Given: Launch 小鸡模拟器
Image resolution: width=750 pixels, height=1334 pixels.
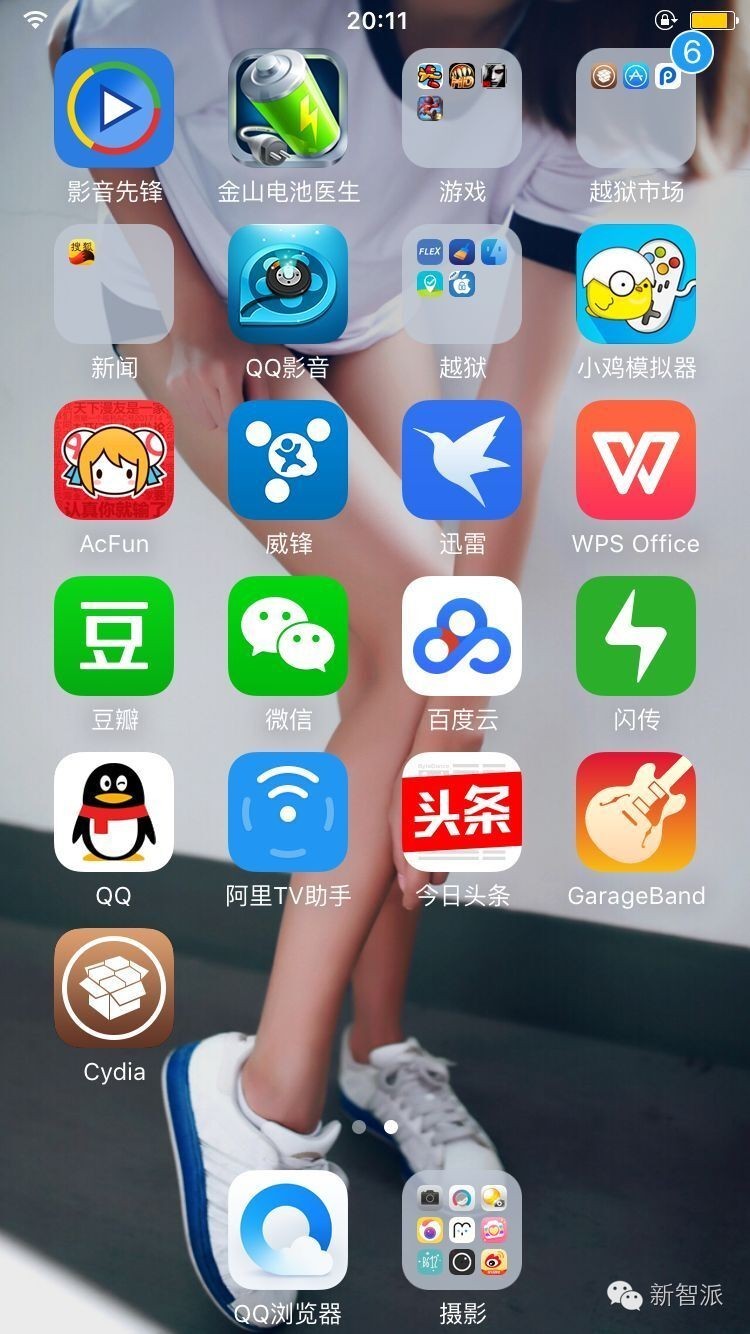Looking at the screenshot, I should [x=636, y=284].
